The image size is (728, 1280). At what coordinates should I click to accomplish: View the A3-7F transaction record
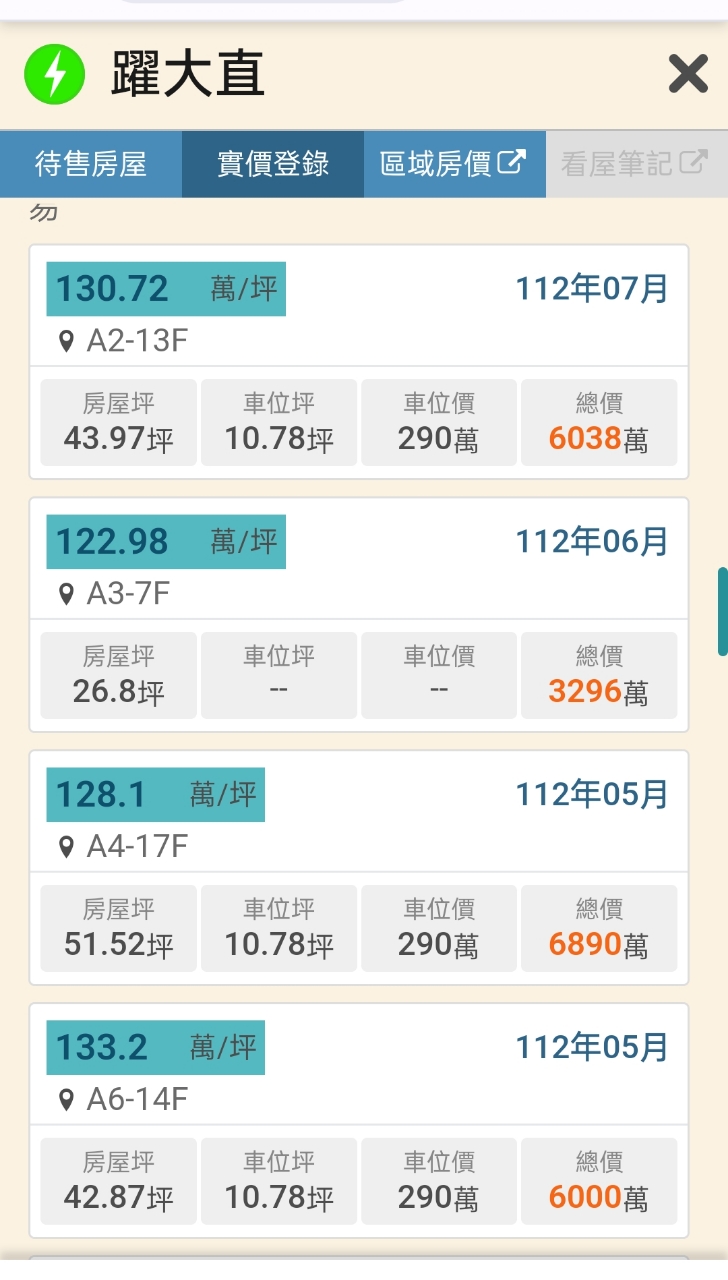(358, 614)
